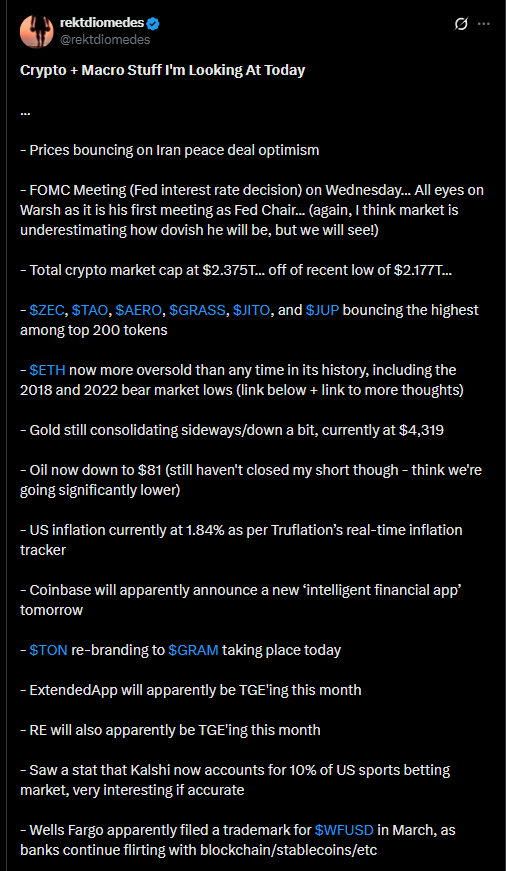Open the $JITO cashtag
Screen dimensions: 506x871
pos(252,310)
